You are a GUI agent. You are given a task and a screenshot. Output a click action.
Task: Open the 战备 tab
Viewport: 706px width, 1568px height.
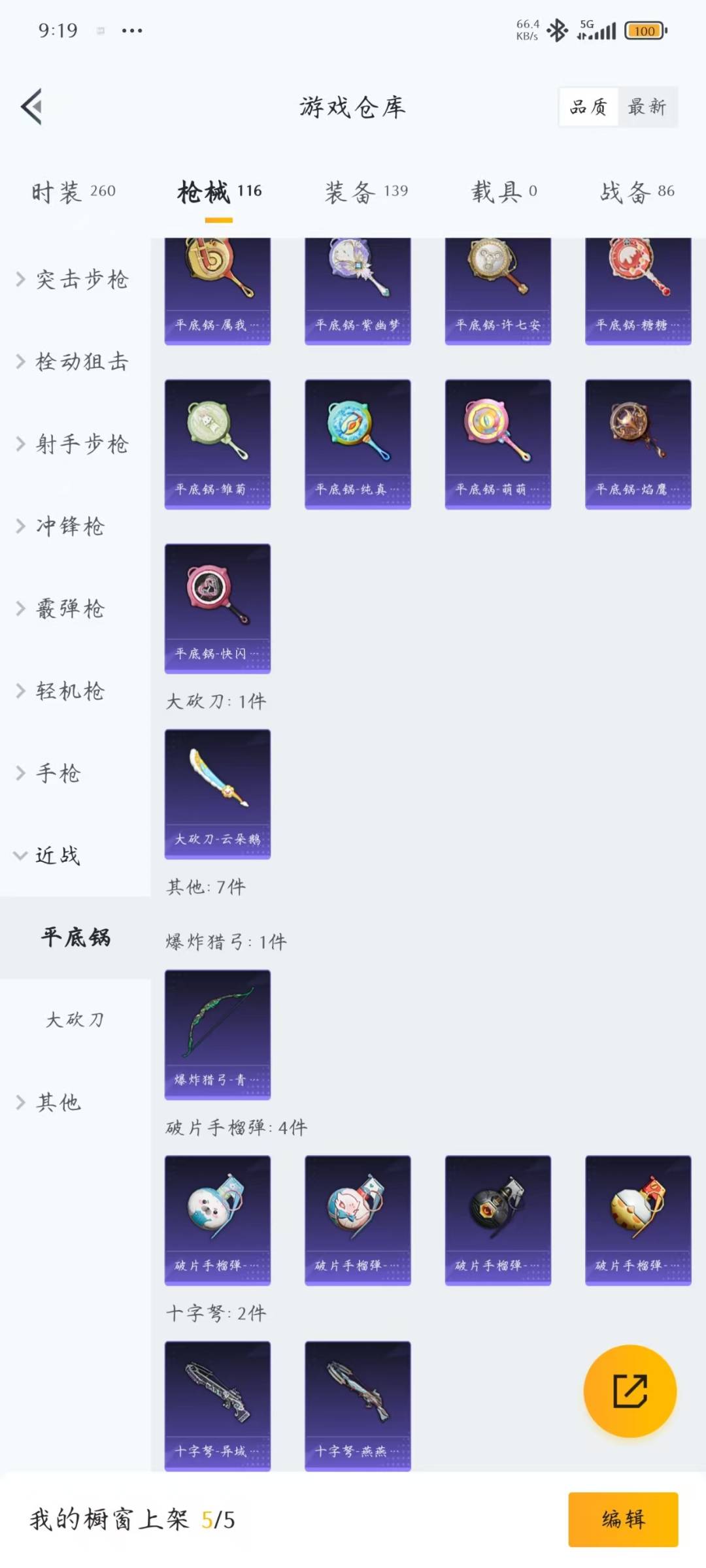coord(636,192)
